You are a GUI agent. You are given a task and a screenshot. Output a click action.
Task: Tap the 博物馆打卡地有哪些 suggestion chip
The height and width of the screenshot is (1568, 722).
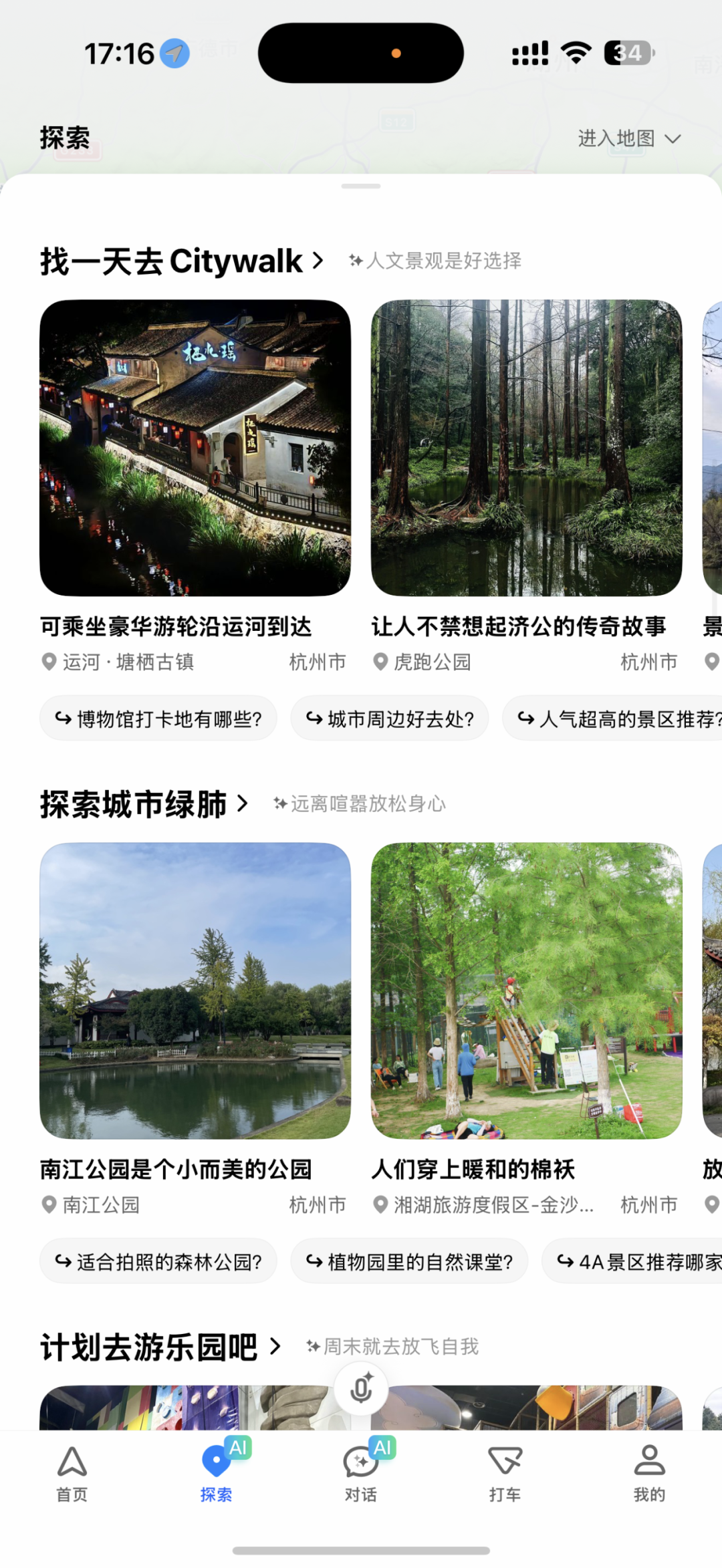point(158,718)
